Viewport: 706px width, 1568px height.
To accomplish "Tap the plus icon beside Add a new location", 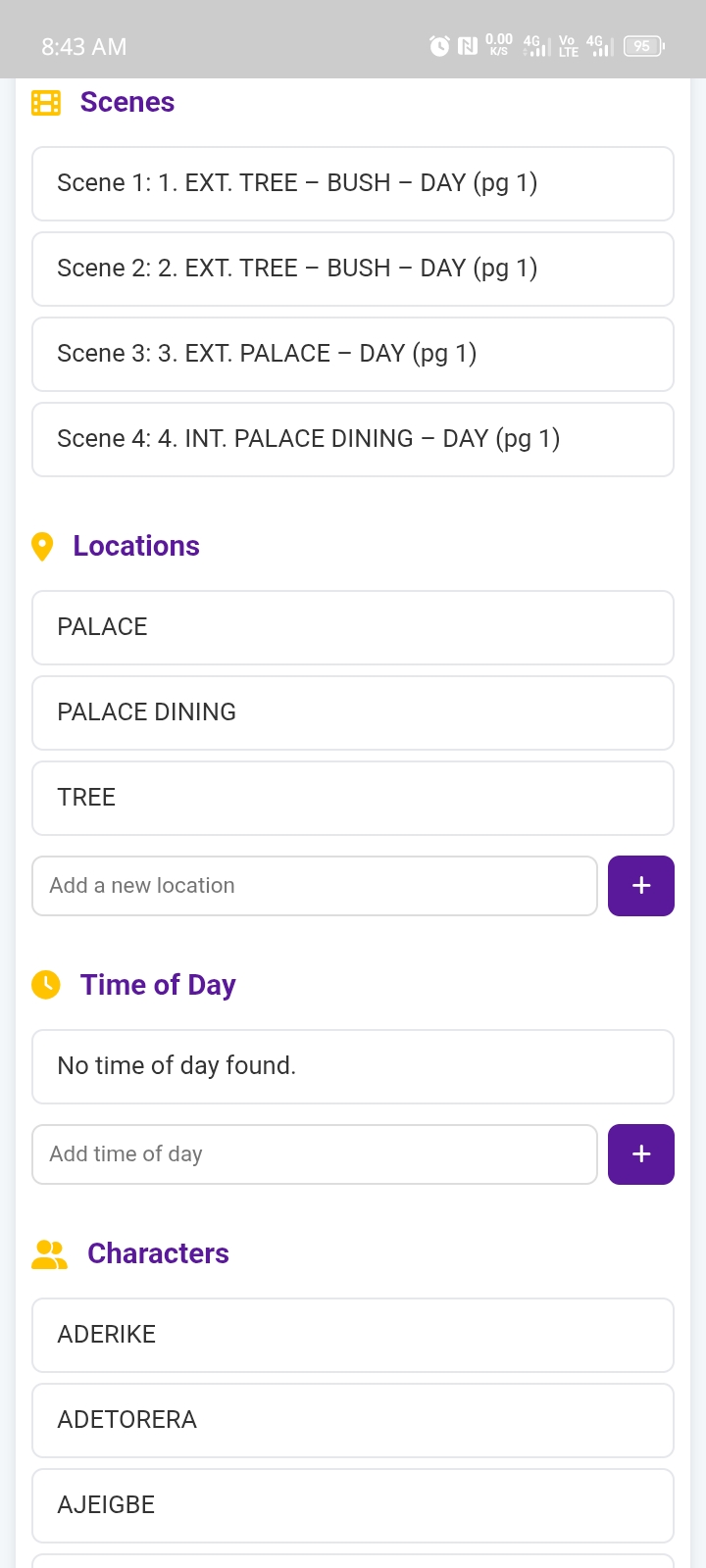I will 640,885.
